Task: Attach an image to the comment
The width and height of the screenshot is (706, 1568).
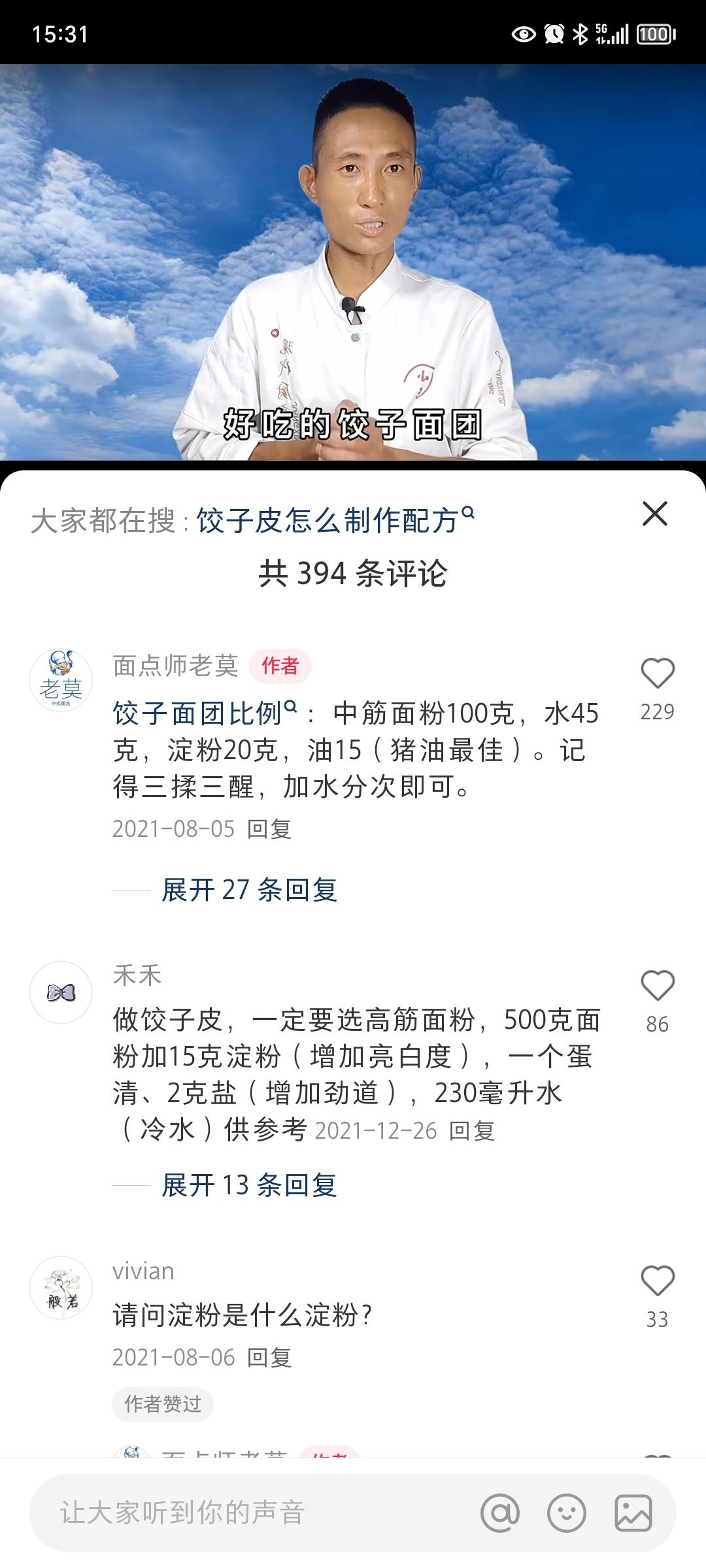Action: (633, 1513)
